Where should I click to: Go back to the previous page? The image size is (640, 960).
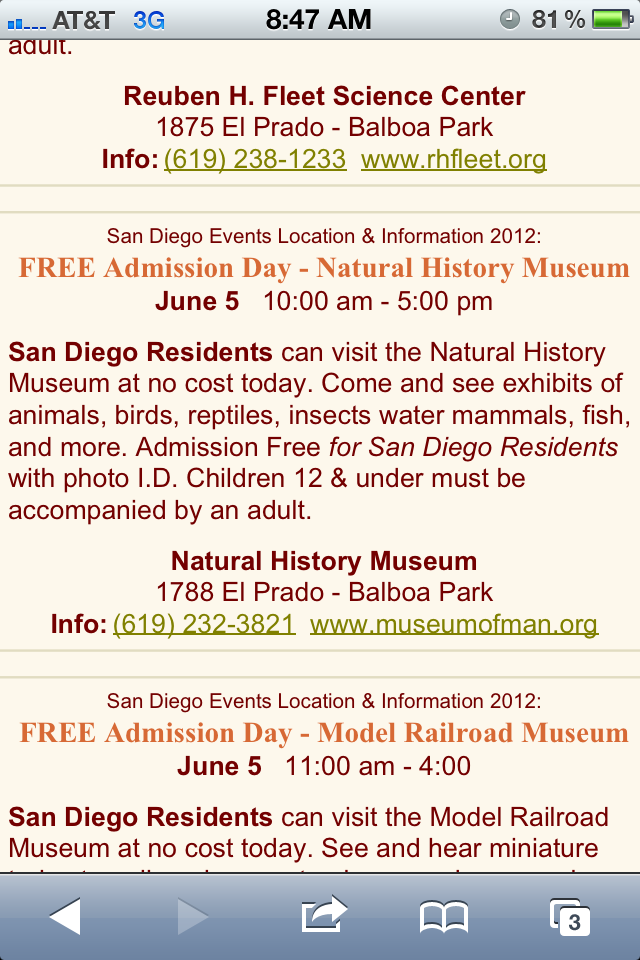tap(65, 915)
